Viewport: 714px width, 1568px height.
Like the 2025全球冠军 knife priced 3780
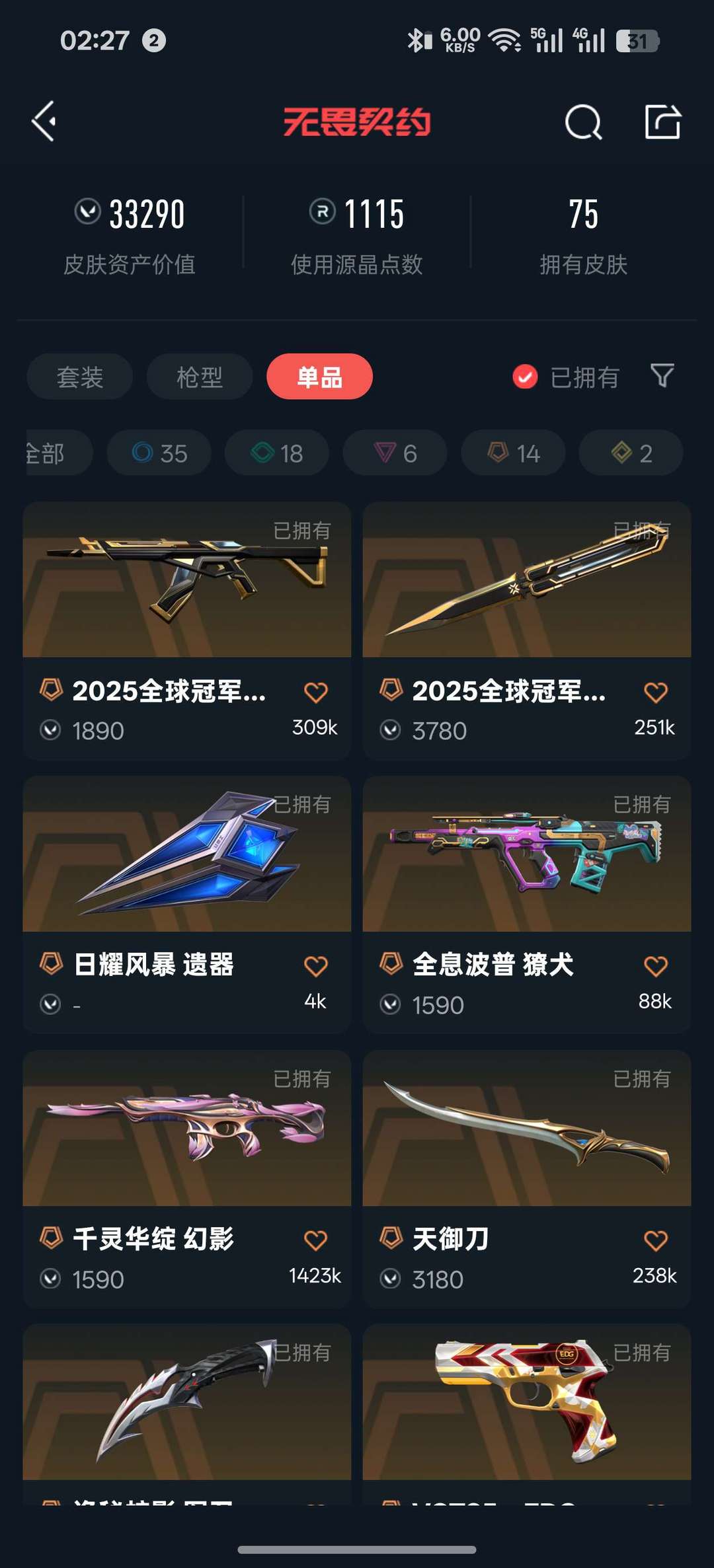tap(655, 692)
